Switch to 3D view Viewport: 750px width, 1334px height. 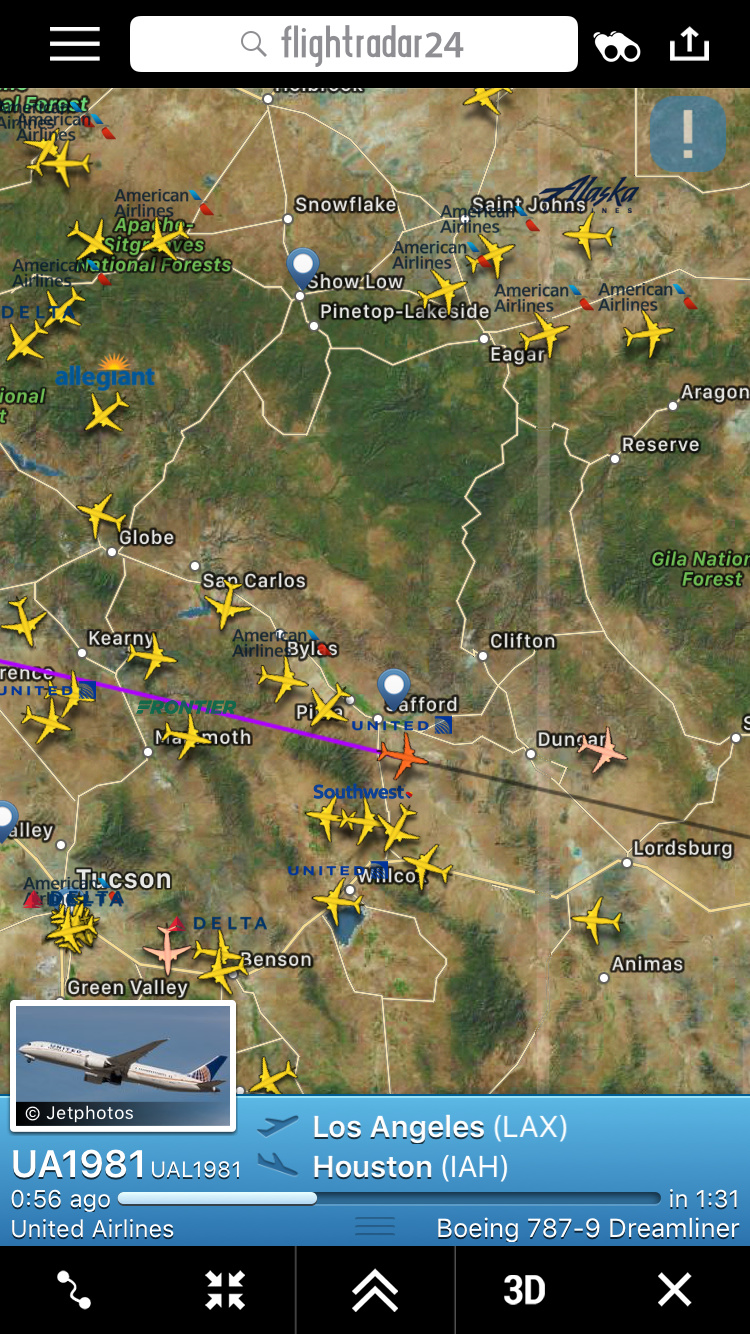pos(524,1290)
